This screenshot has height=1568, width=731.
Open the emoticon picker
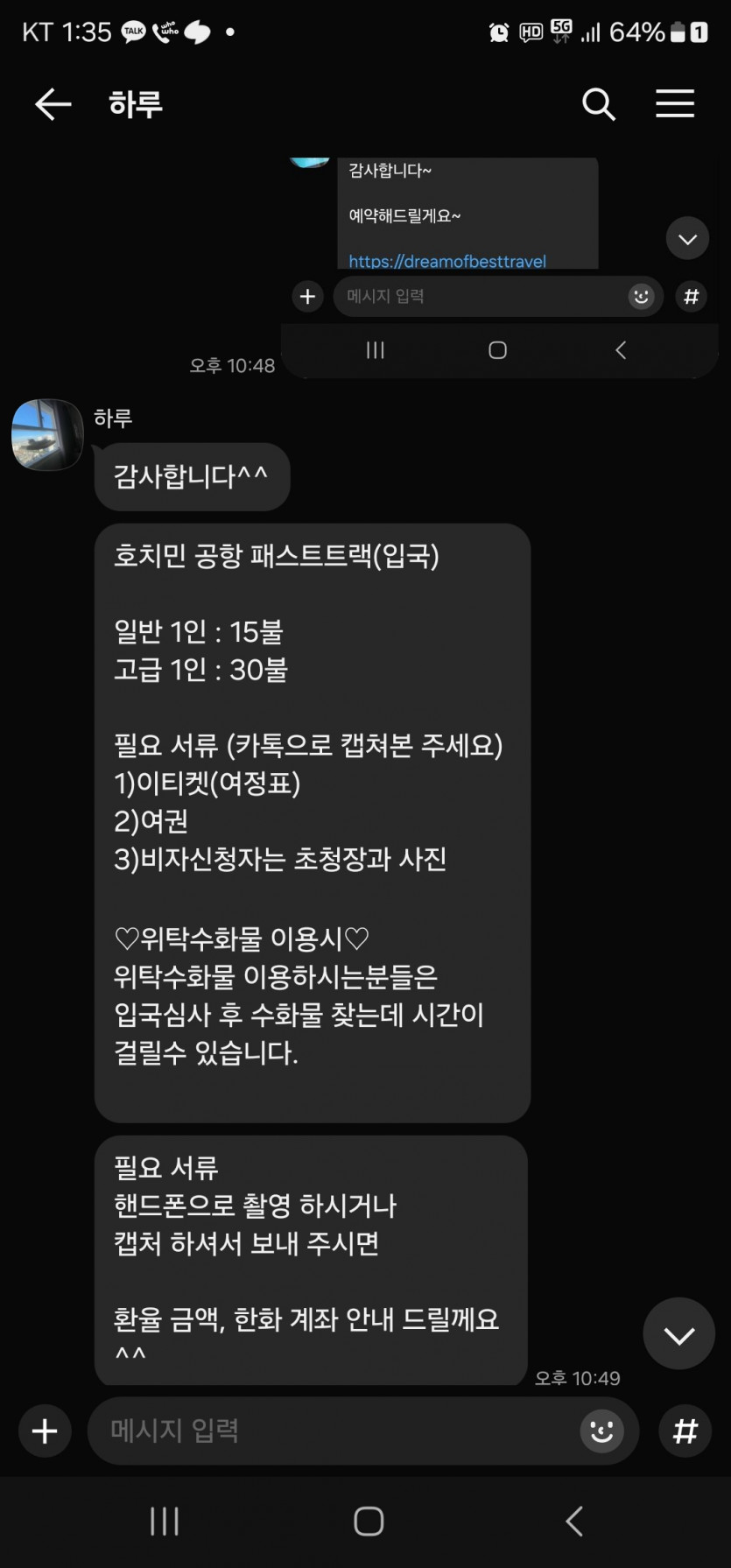coord(601,1431)
